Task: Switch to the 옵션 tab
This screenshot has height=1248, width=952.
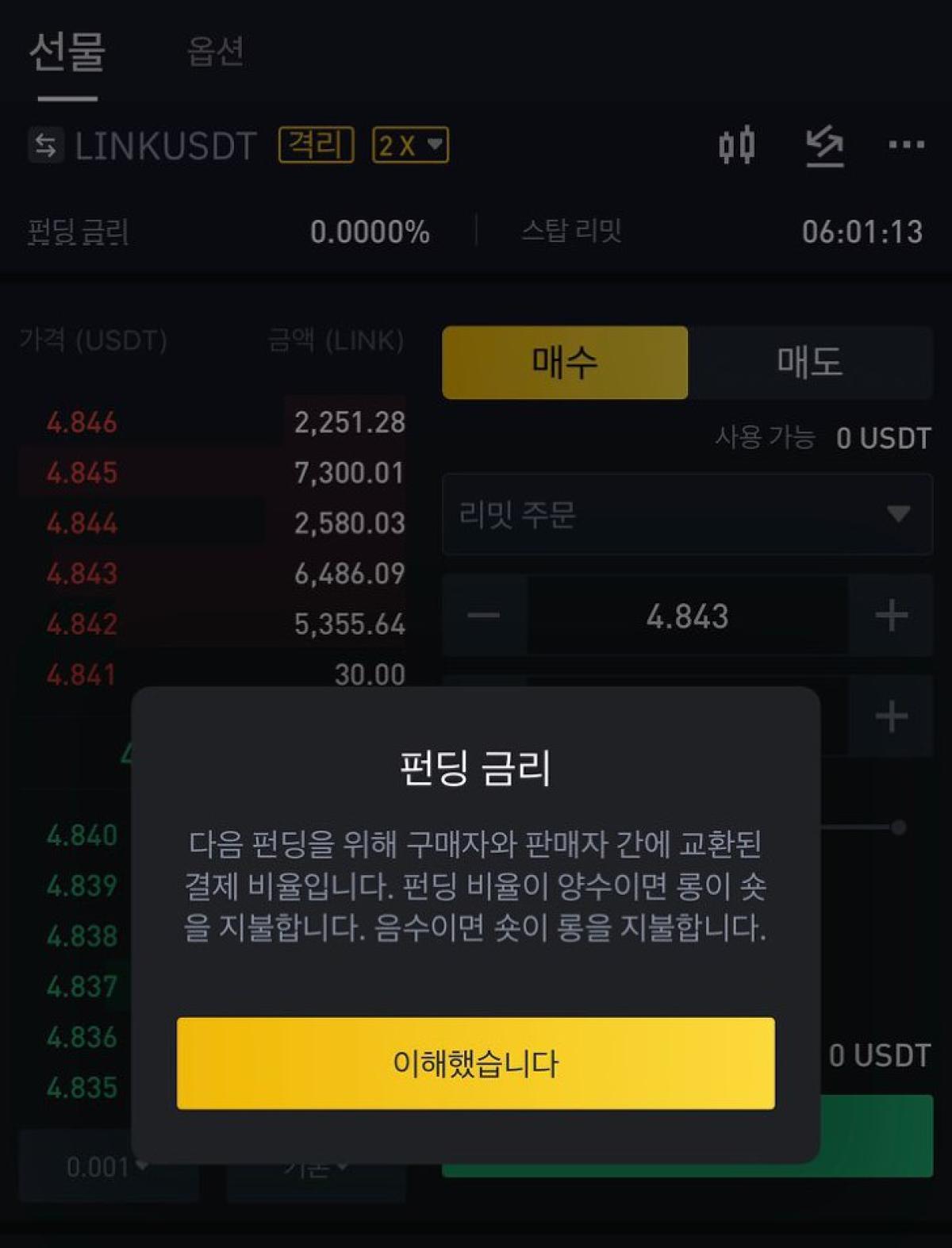Action: (x=215, y=52)
